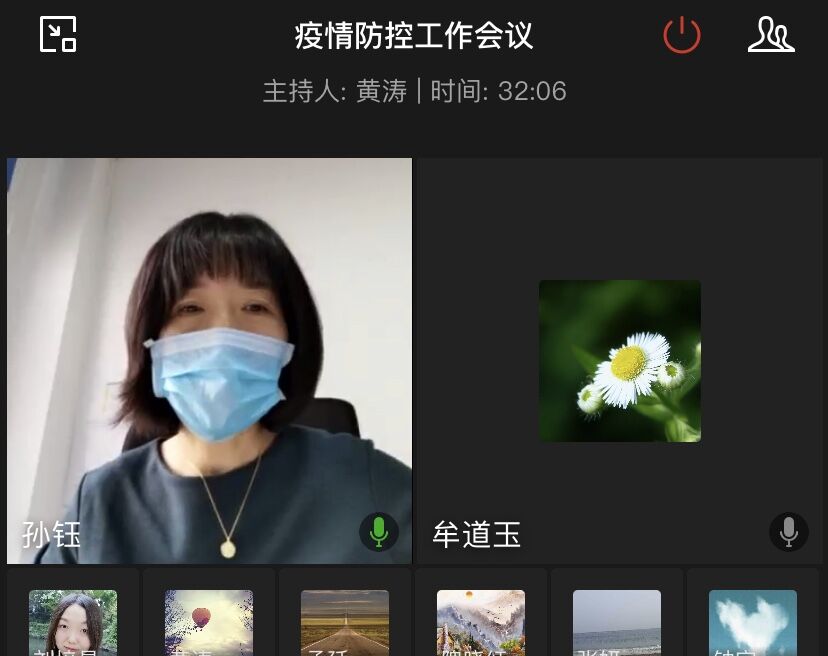Open the participant with the grey seaside avatar
The width and height of the screenshot is (828, 656).
(617, 622)
